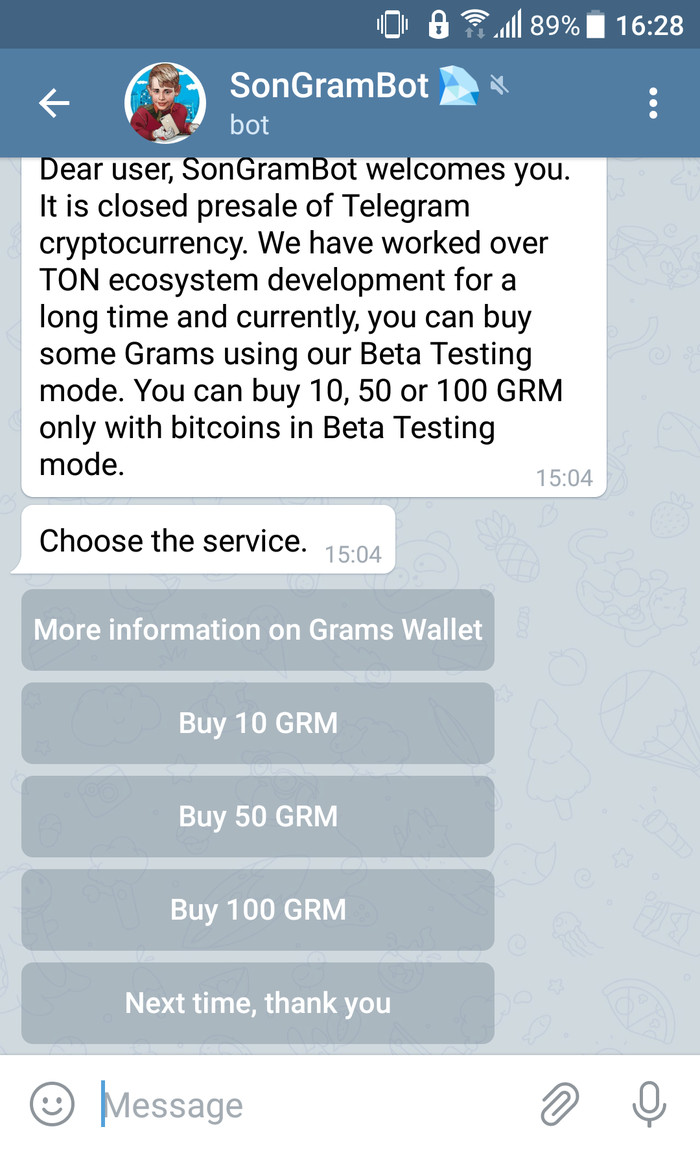Open SonGramBot chat info from title
The height and width of the screenshot is (1151, 700).
[328, 86]
